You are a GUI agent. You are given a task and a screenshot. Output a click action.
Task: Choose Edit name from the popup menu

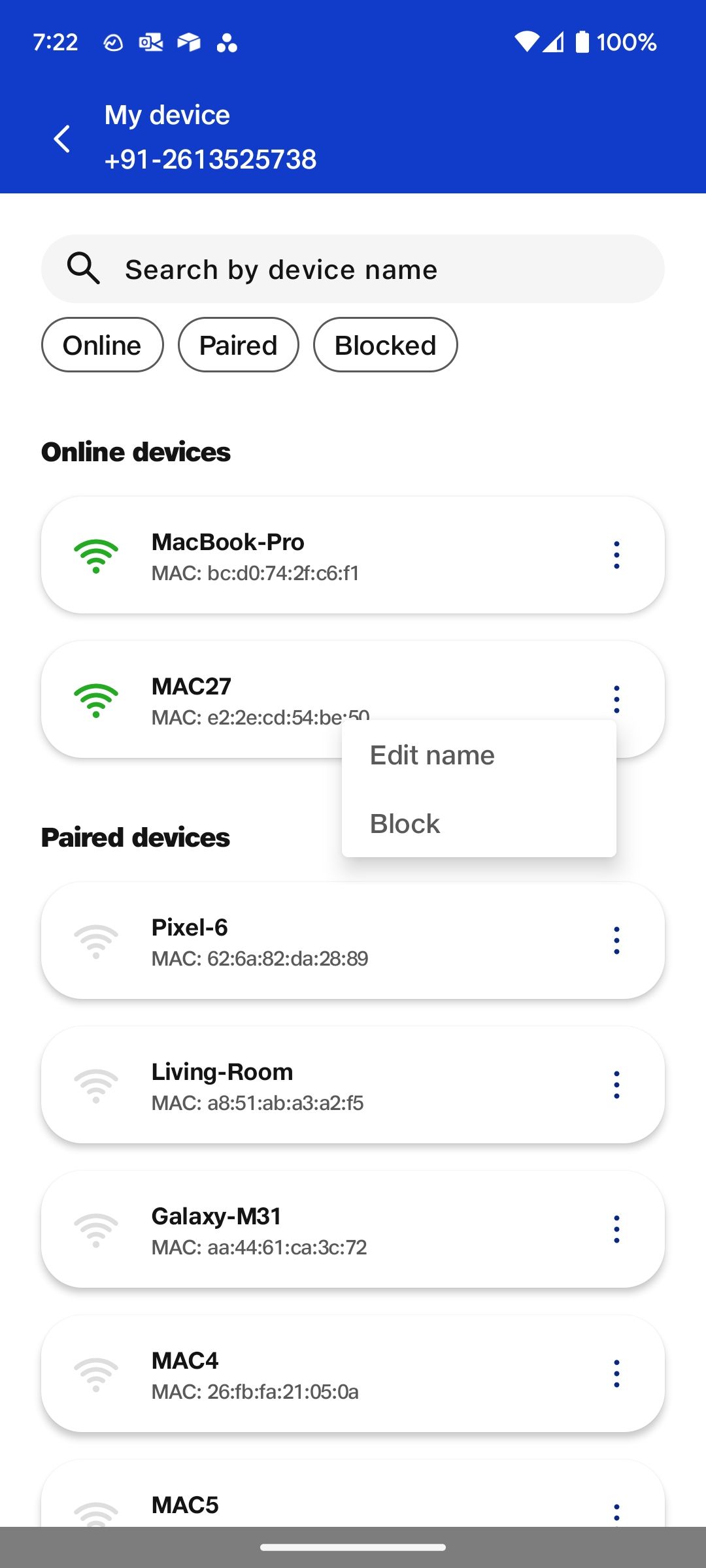pyautogui.click(x=432, y=755)
